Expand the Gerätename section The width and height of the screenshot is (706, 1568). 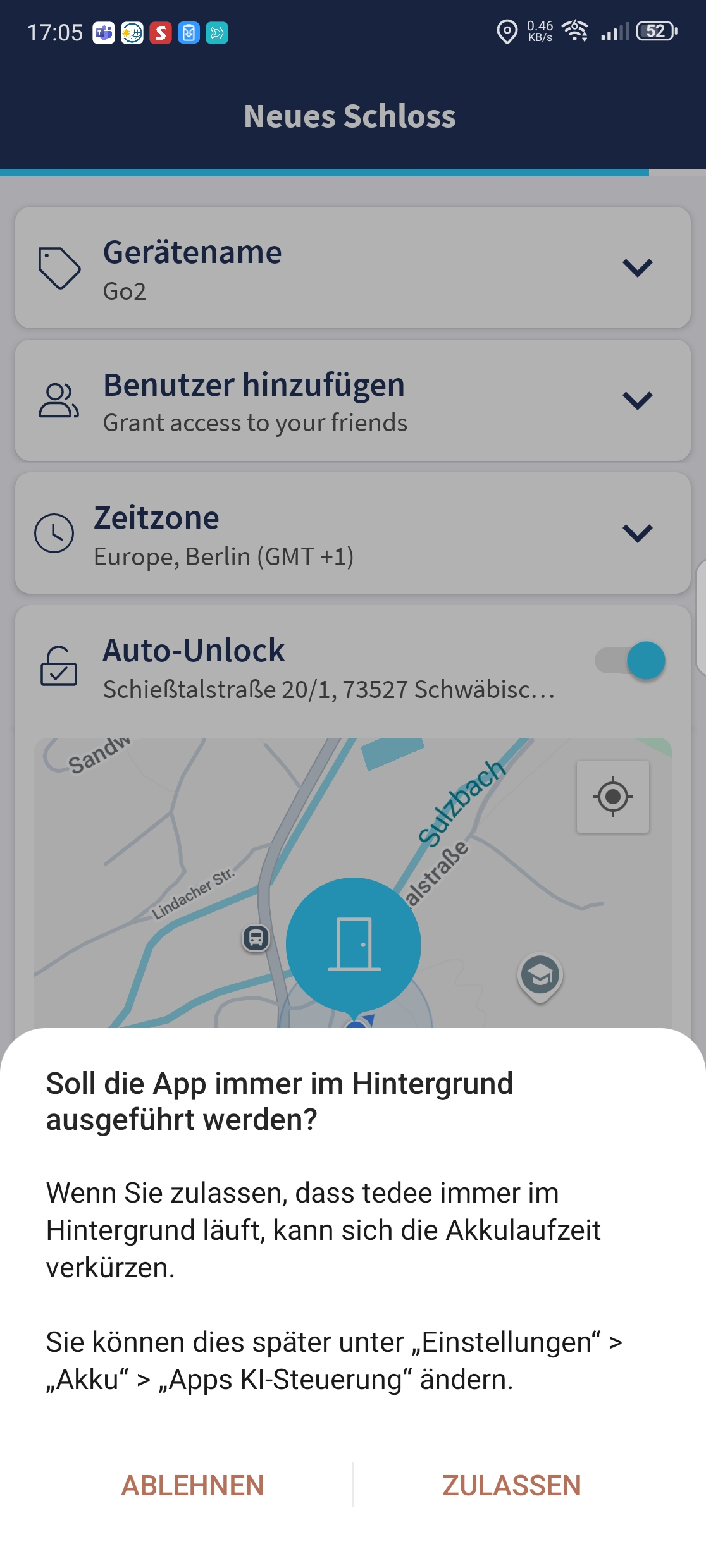tap(352, 267)
